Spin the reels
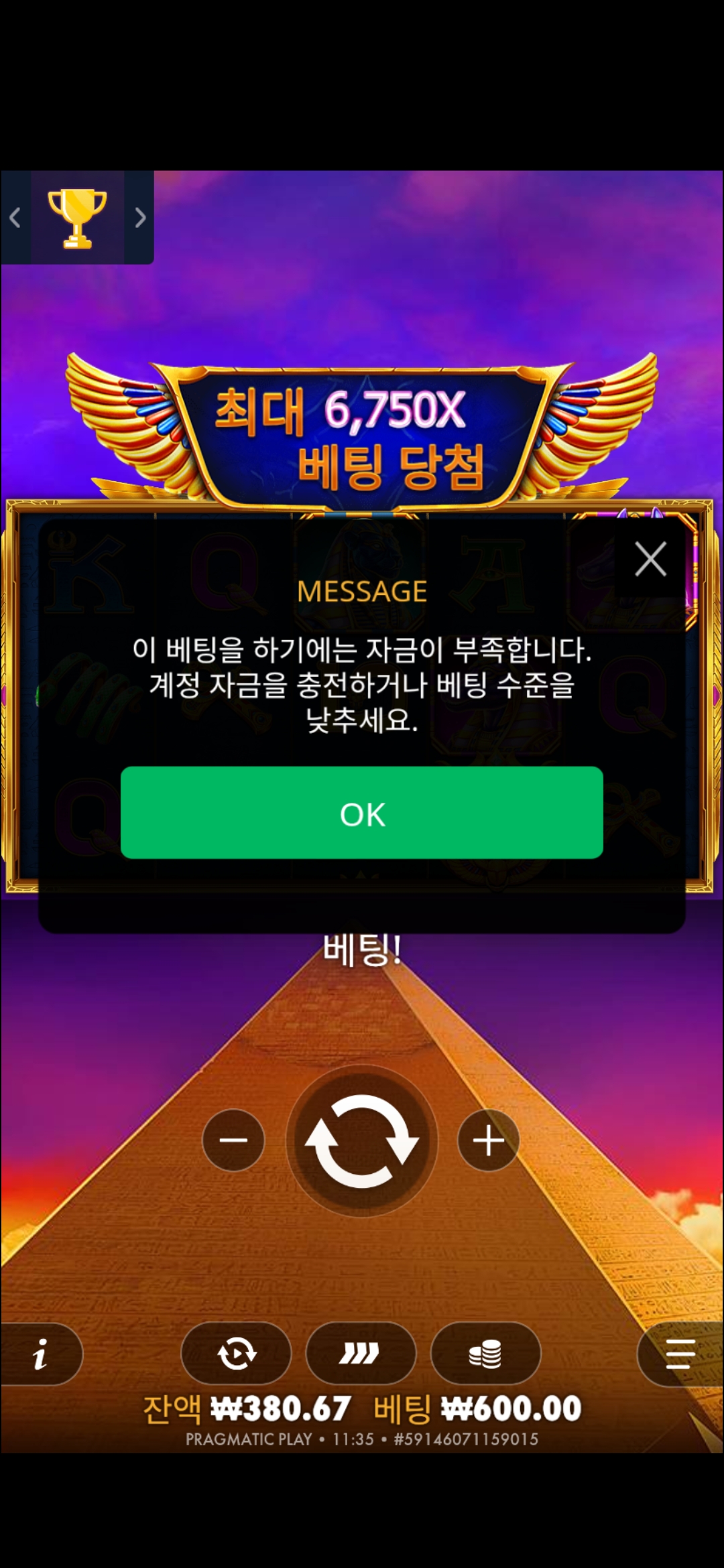Screen dimensions: 724x1568 pyautogui.click(x=362, y=1140)
